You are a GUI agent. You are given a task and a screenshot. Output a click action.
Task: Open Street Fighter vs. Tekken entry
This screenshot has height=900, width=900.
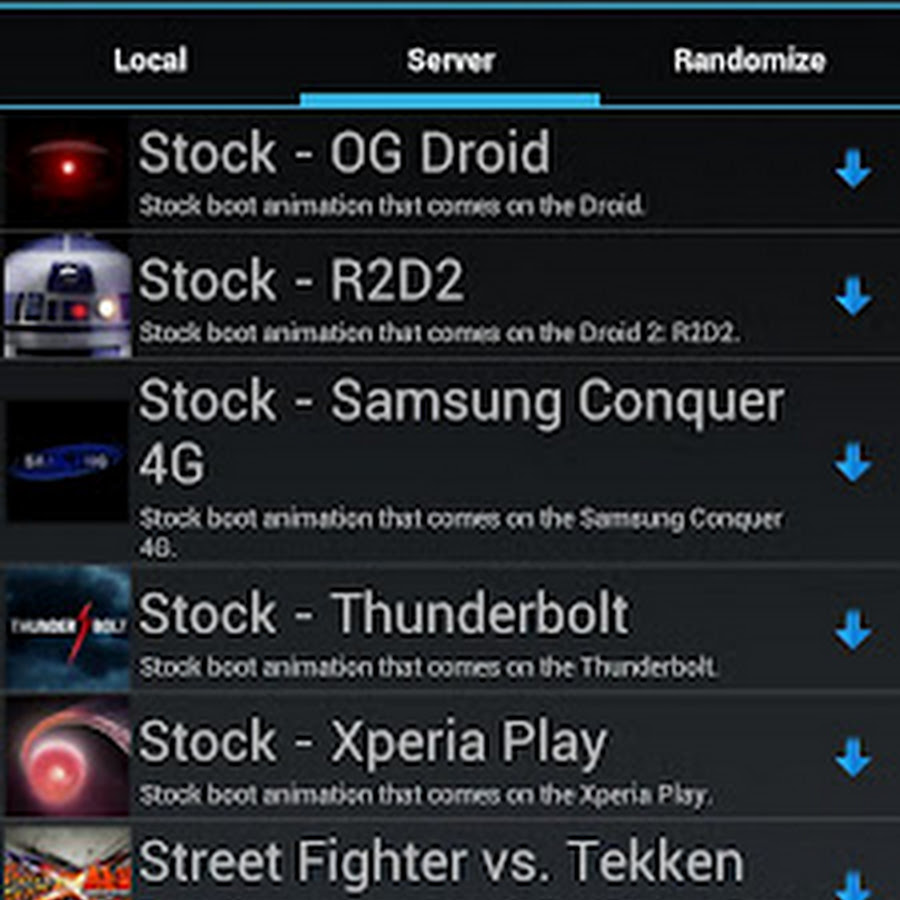pyautogui.click(x=440, y=864)
